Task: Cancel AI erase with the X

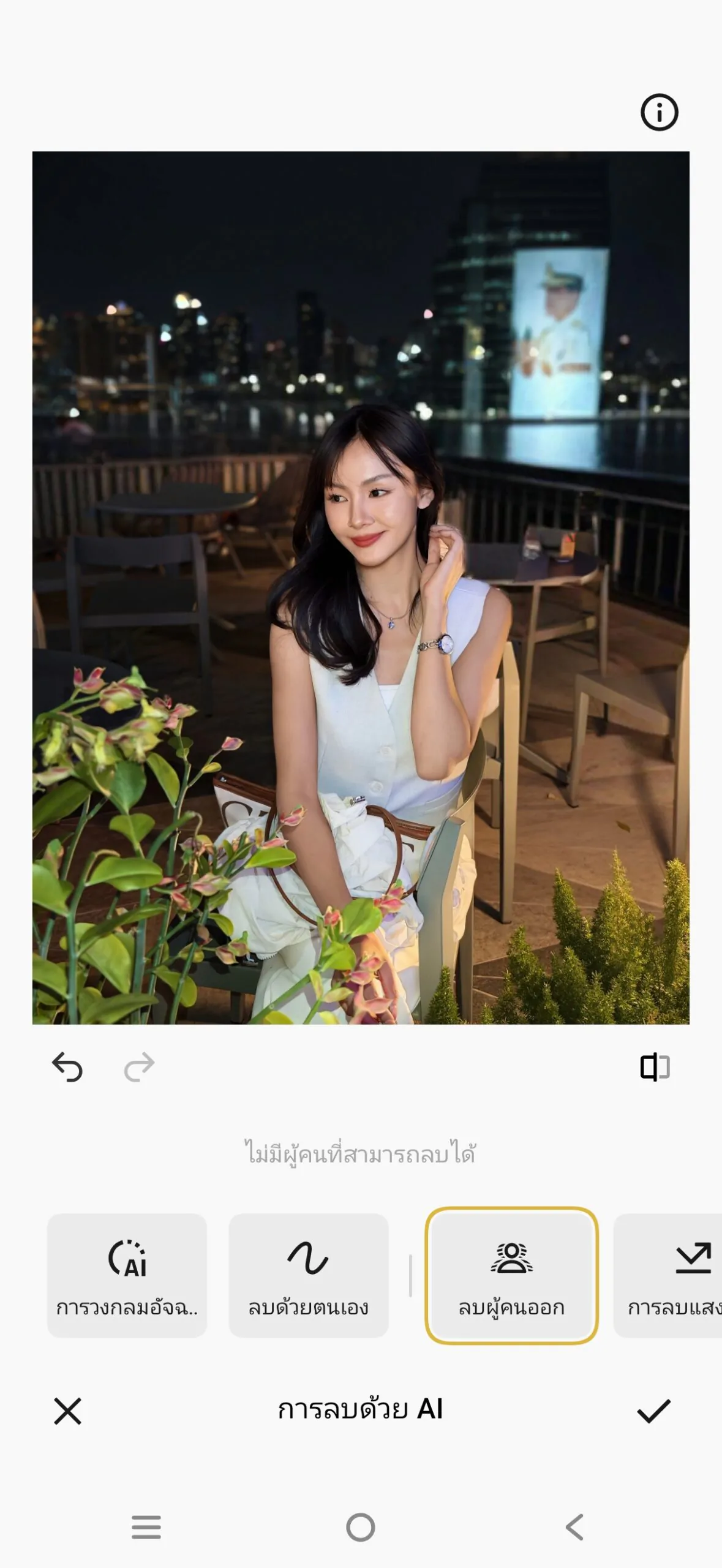Action: 67,1411
